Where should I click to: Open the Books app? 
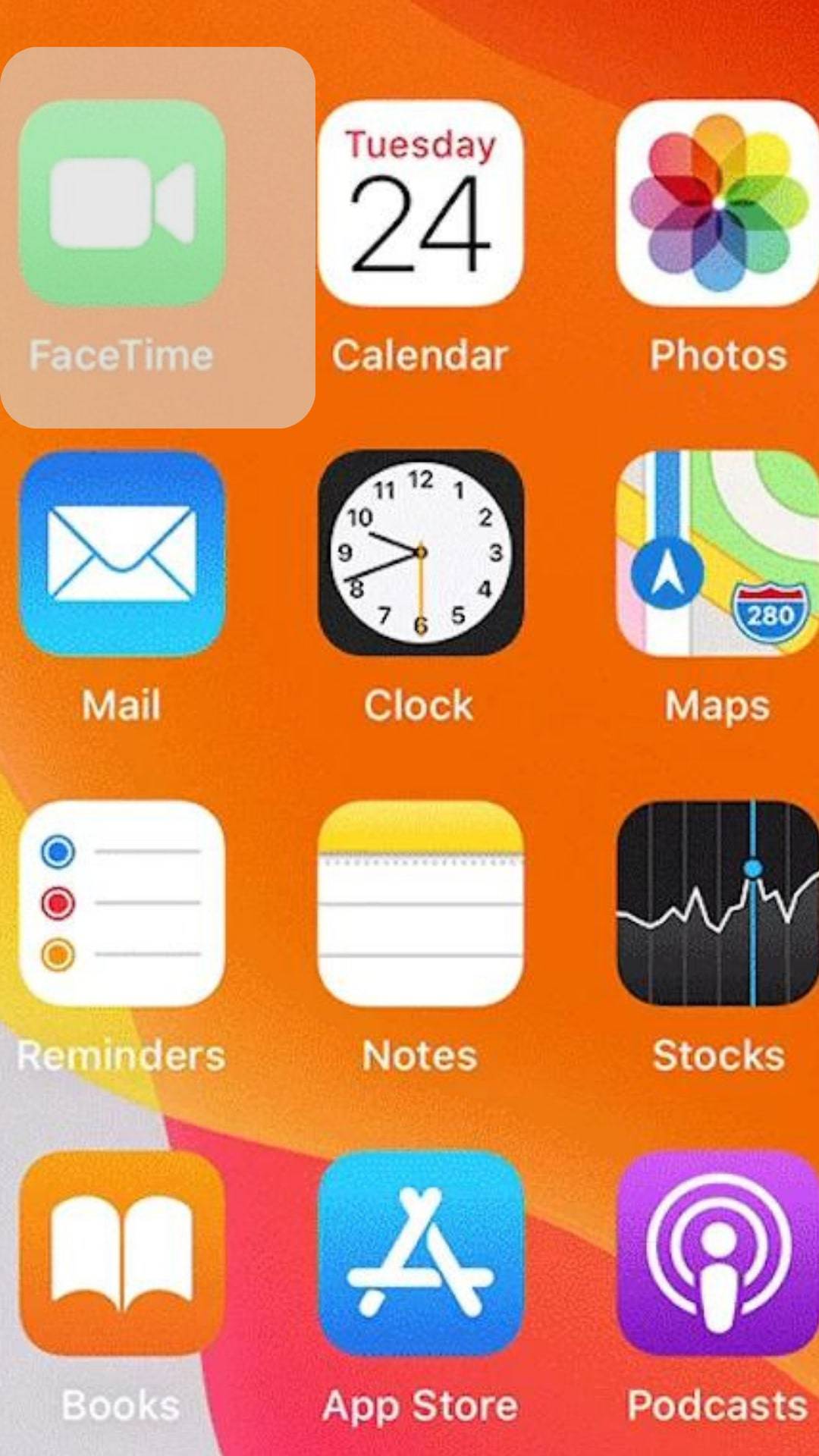tap(121, 1254)
